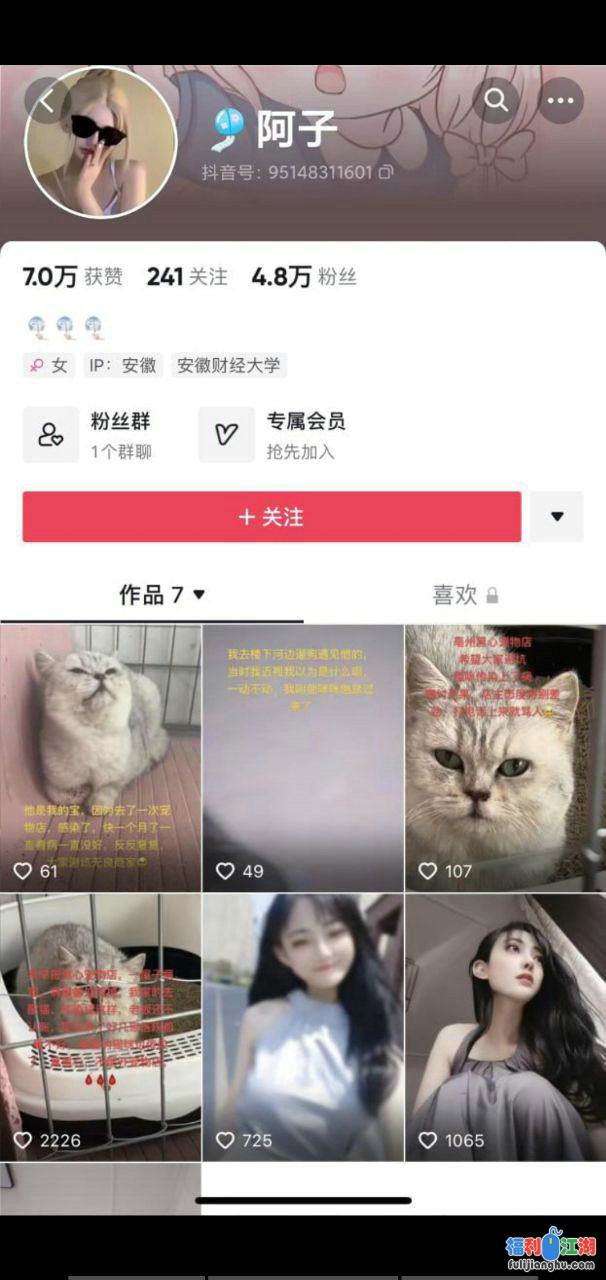Go back using the top-left arrow
606x1280 pixels.
pos(47,99)
